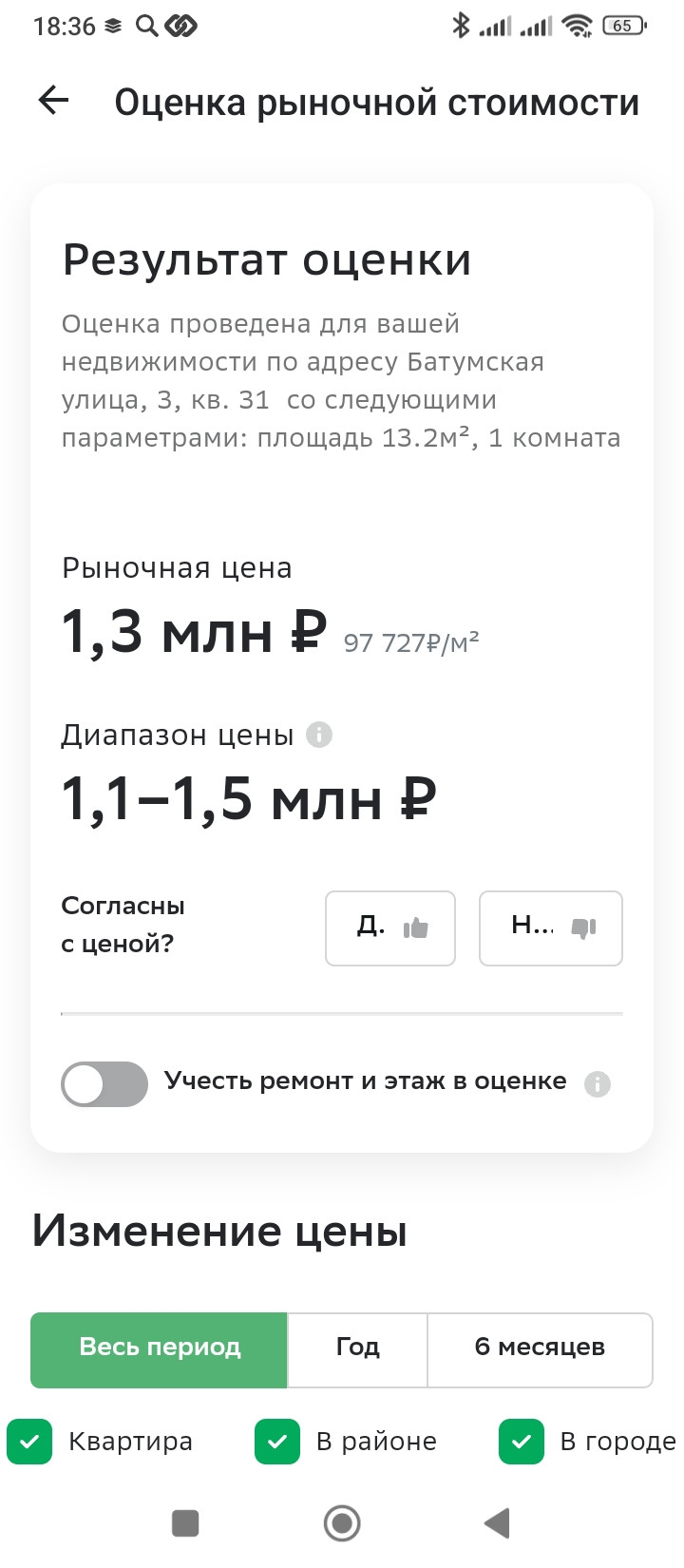Viewport: 684px width, 1568px height.
Task: Switch to the 6 месяцев period
Action: tap(540, 1349)
